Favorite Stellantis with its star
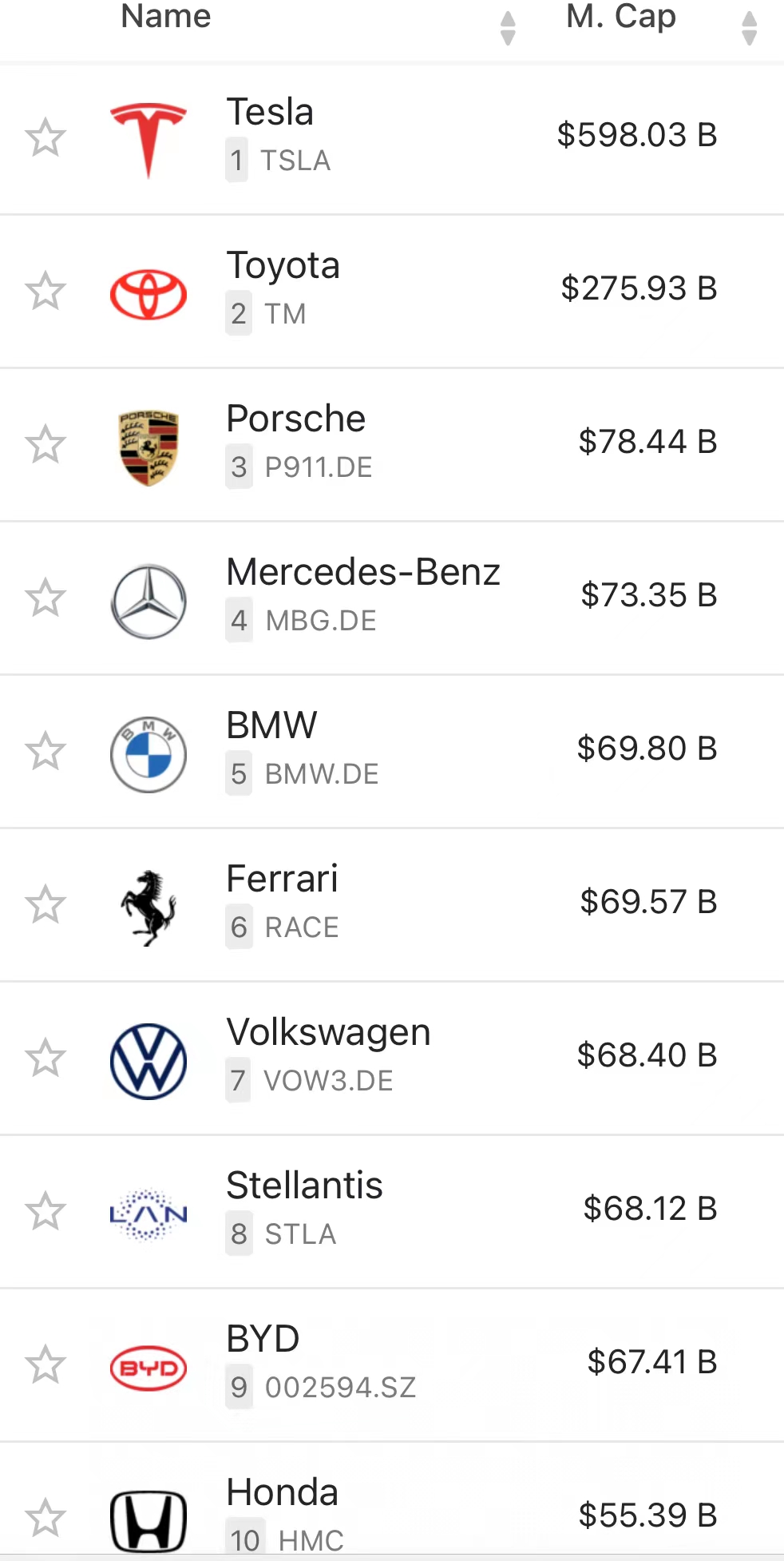 pyautogui.click(x=46, y=1211)
